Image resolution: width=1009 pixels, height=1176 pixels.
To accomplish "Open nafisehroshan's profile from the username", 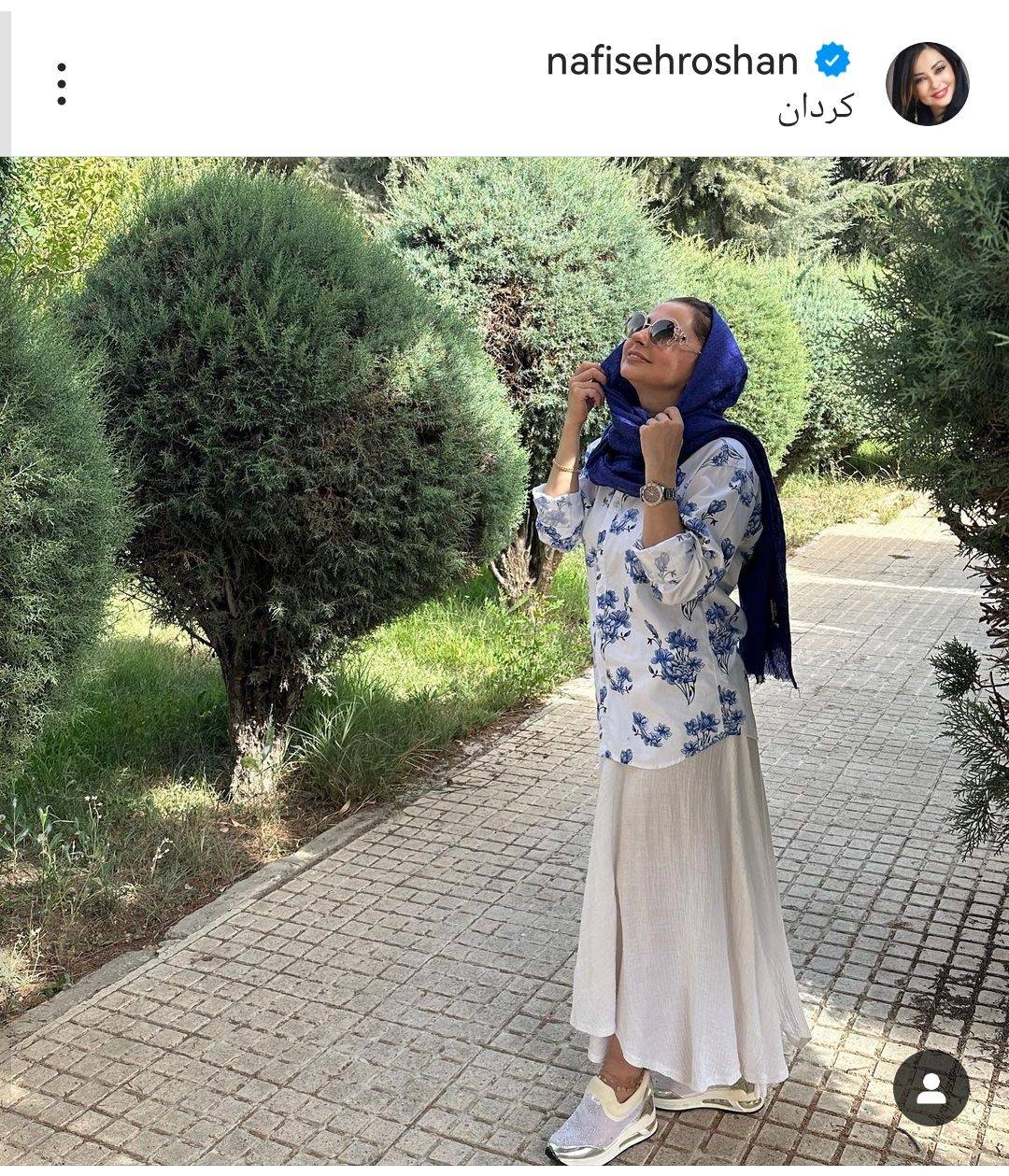I will click(672, 62).
